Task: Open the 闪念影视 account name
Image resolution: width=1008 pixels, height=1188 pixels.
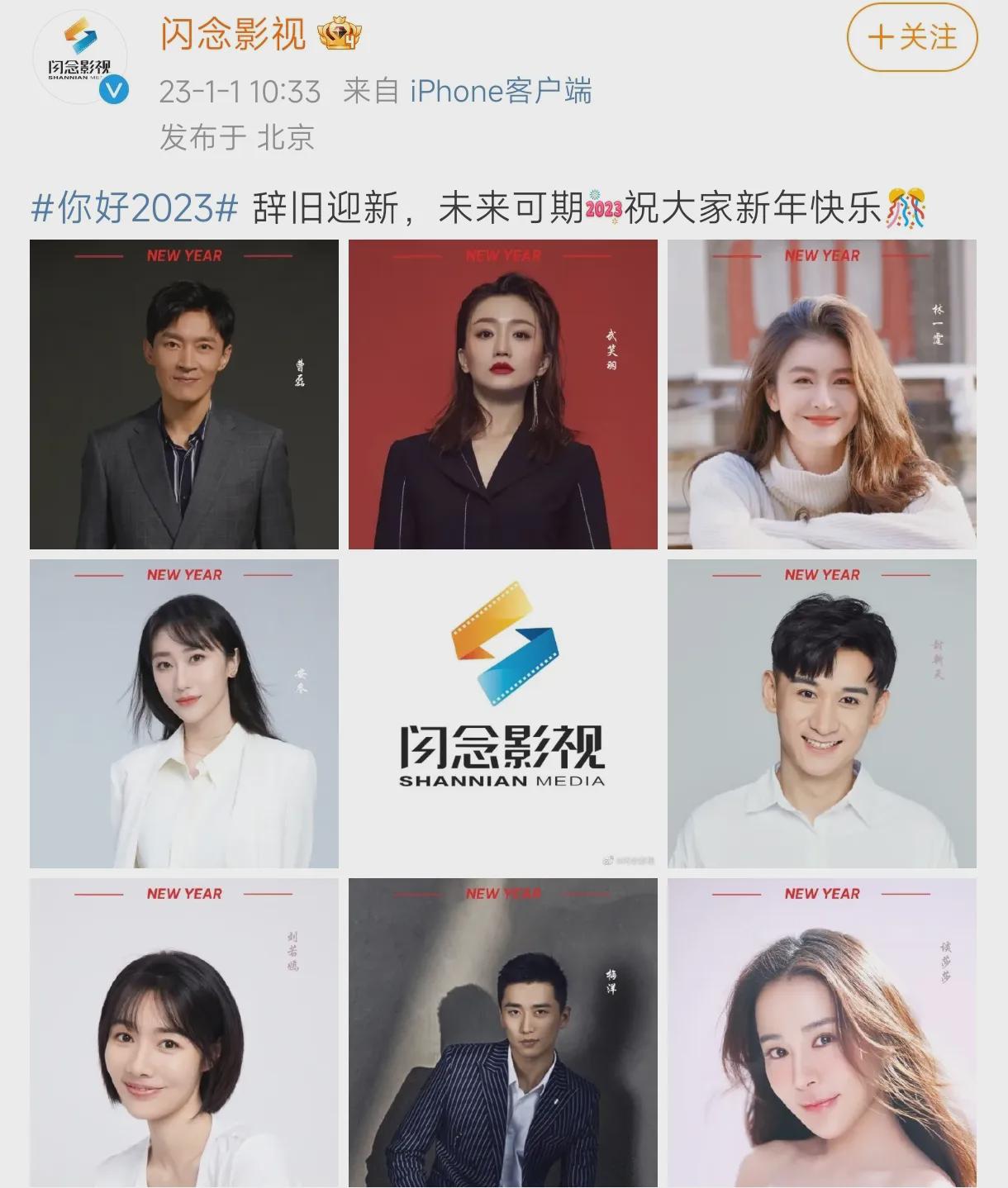Action: [x=233, y=35]
